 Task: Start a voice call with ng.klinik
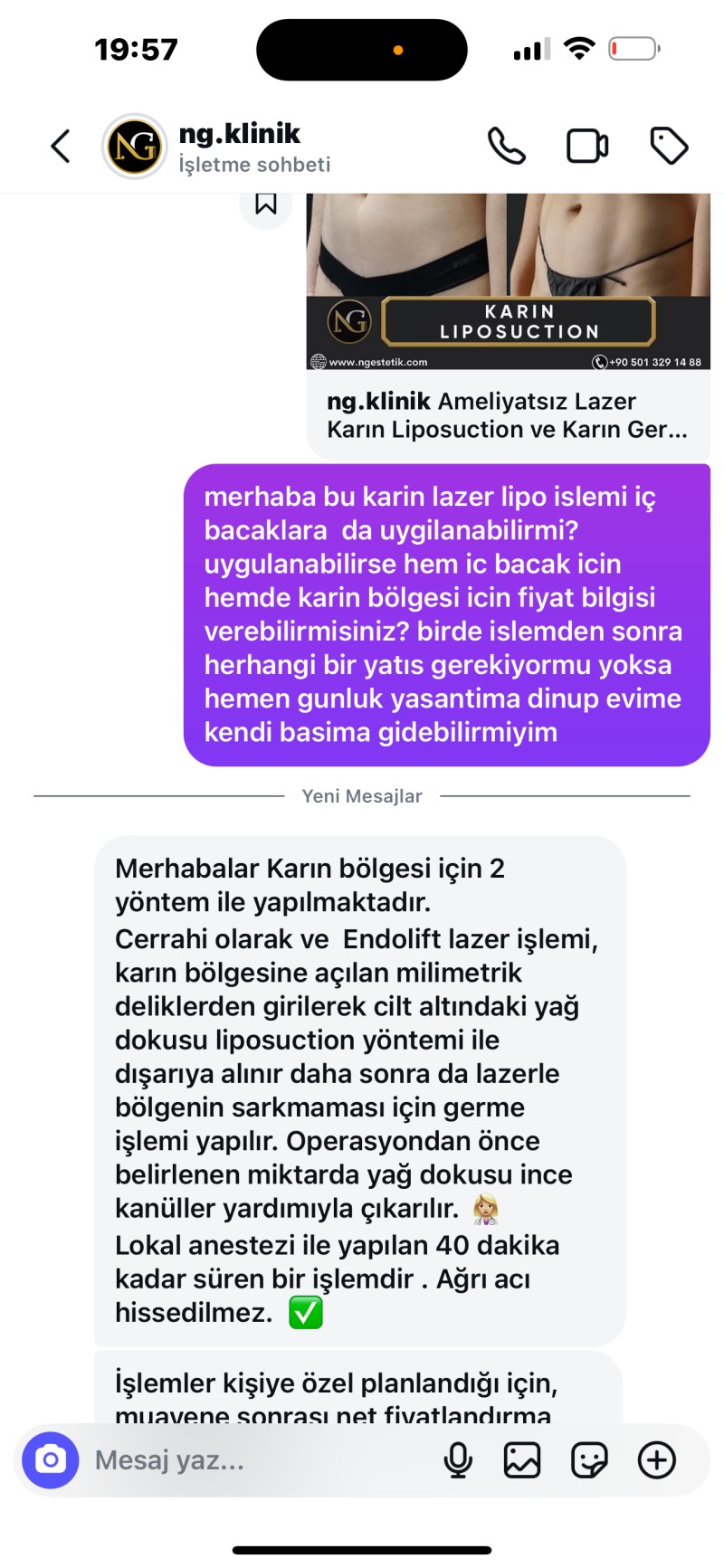[x=506, y=146]
